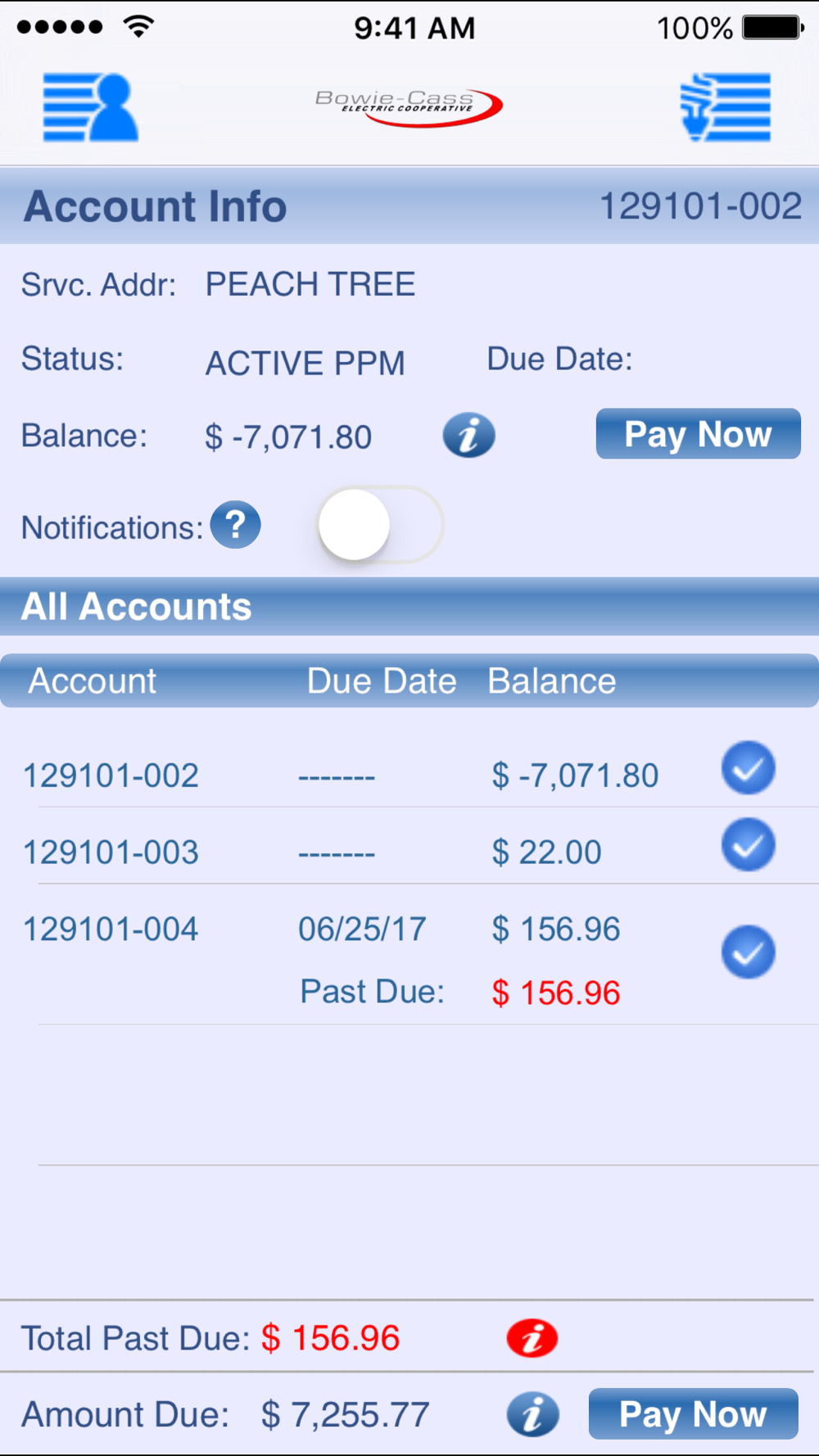Select account row 129101-004
The height and width of the screenshot is (1456, 819).
(409, 955)
